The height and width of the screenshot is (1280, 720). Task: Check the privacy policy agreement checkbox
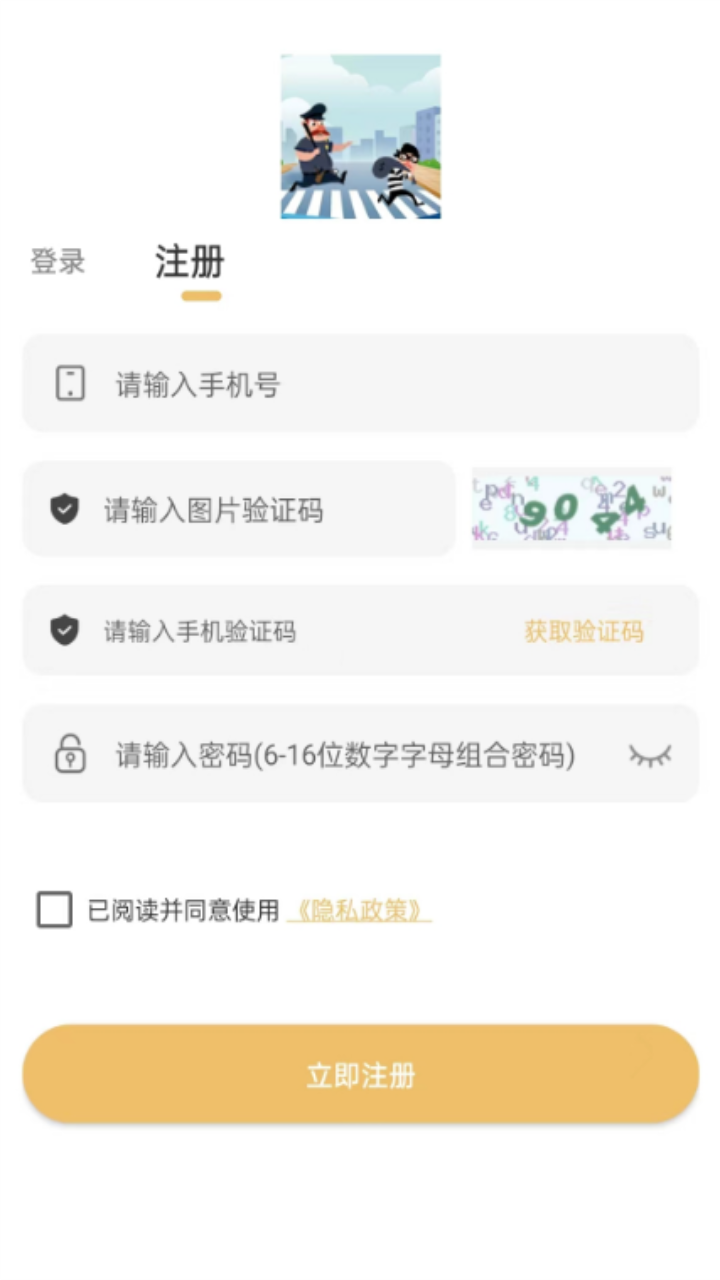click(x=53, y=911)
